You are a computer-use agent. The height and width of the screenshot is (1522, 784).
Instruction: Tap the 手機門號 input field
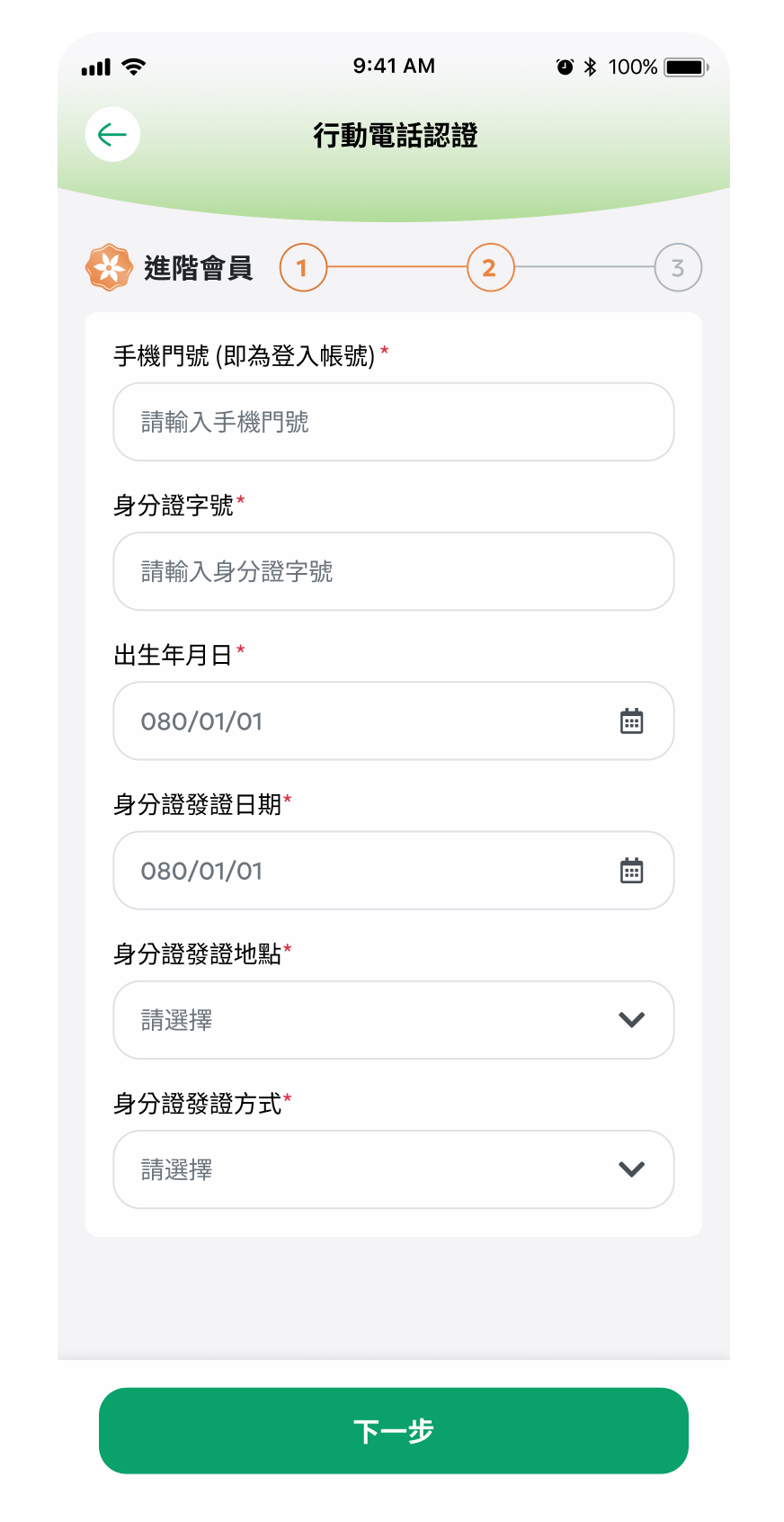pos(393,422)
